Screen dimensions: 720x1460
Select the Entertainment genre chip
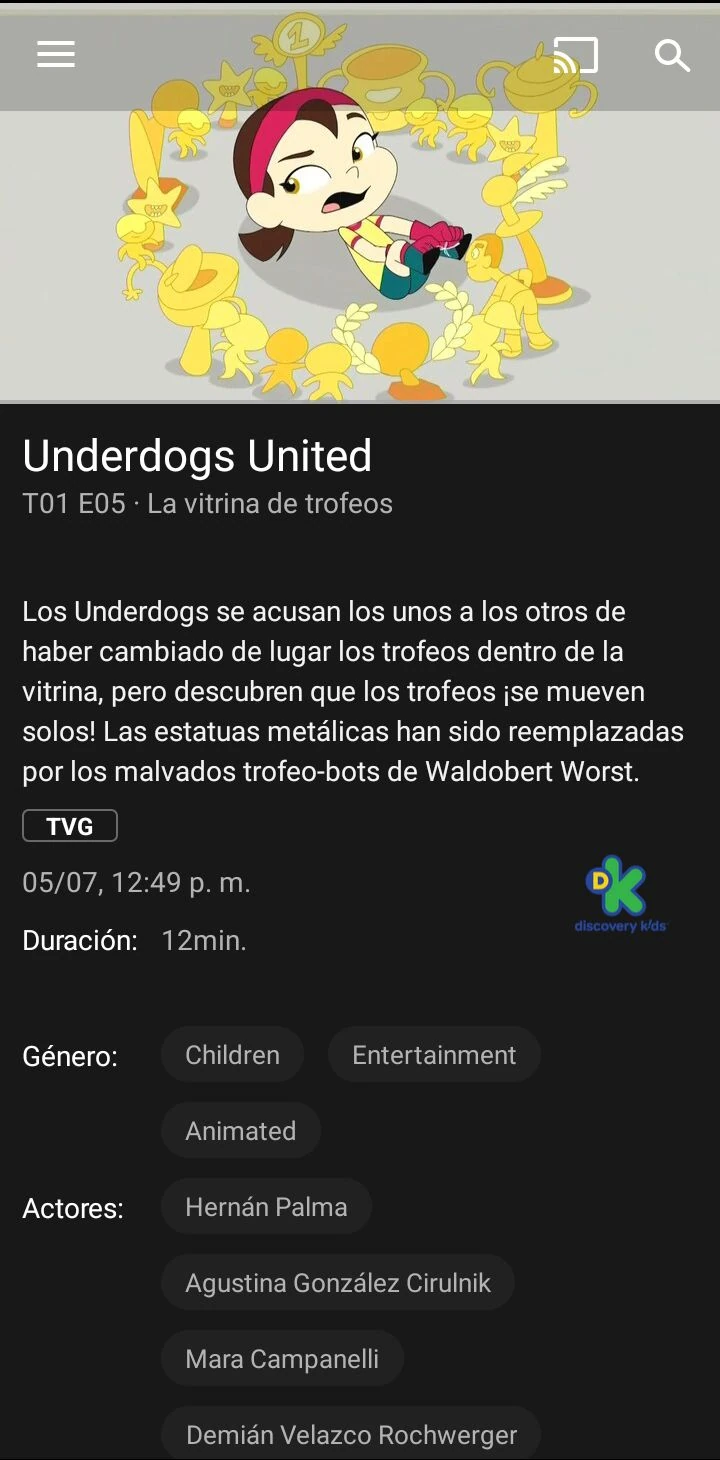[434, 1054]
